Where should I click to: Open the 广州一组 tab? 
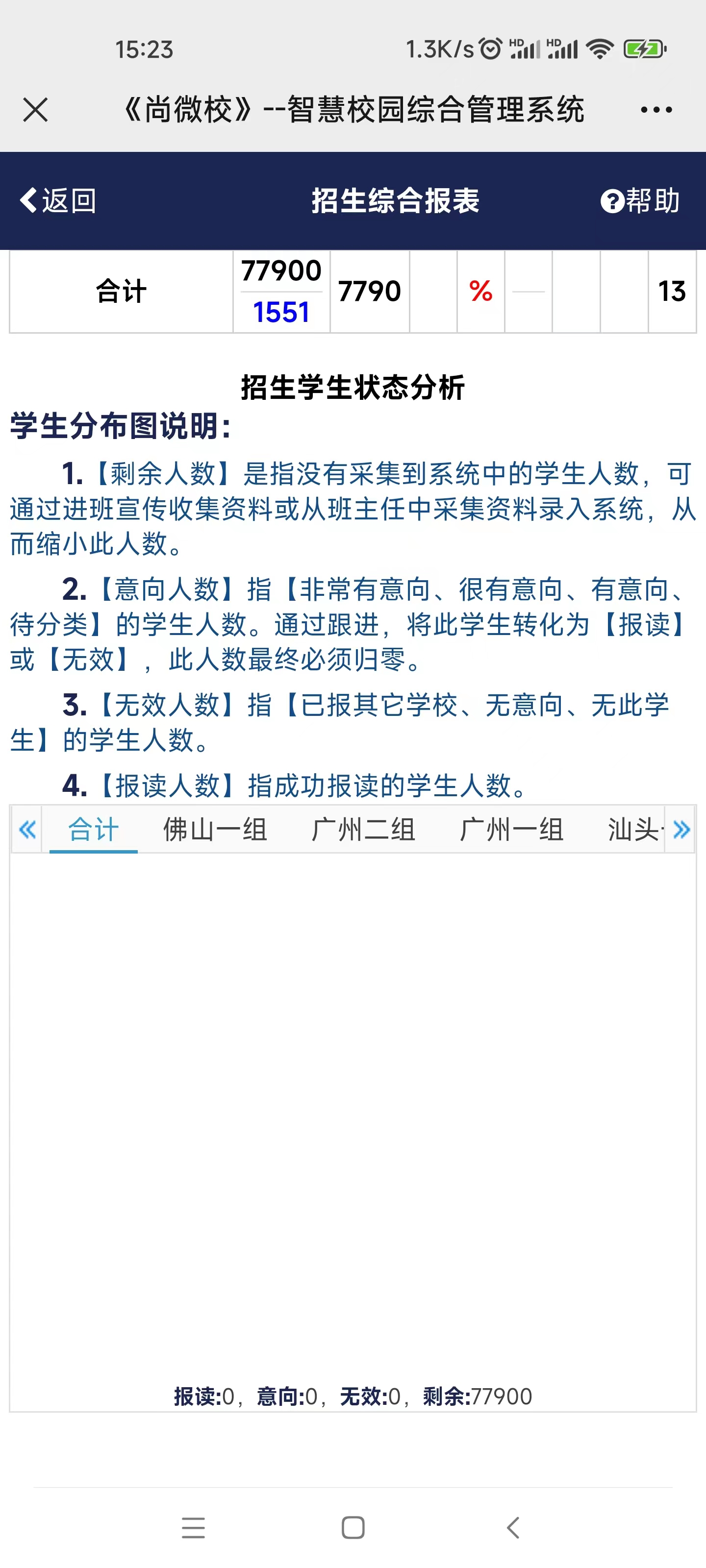pyautogui.click(x=511, y=829)
